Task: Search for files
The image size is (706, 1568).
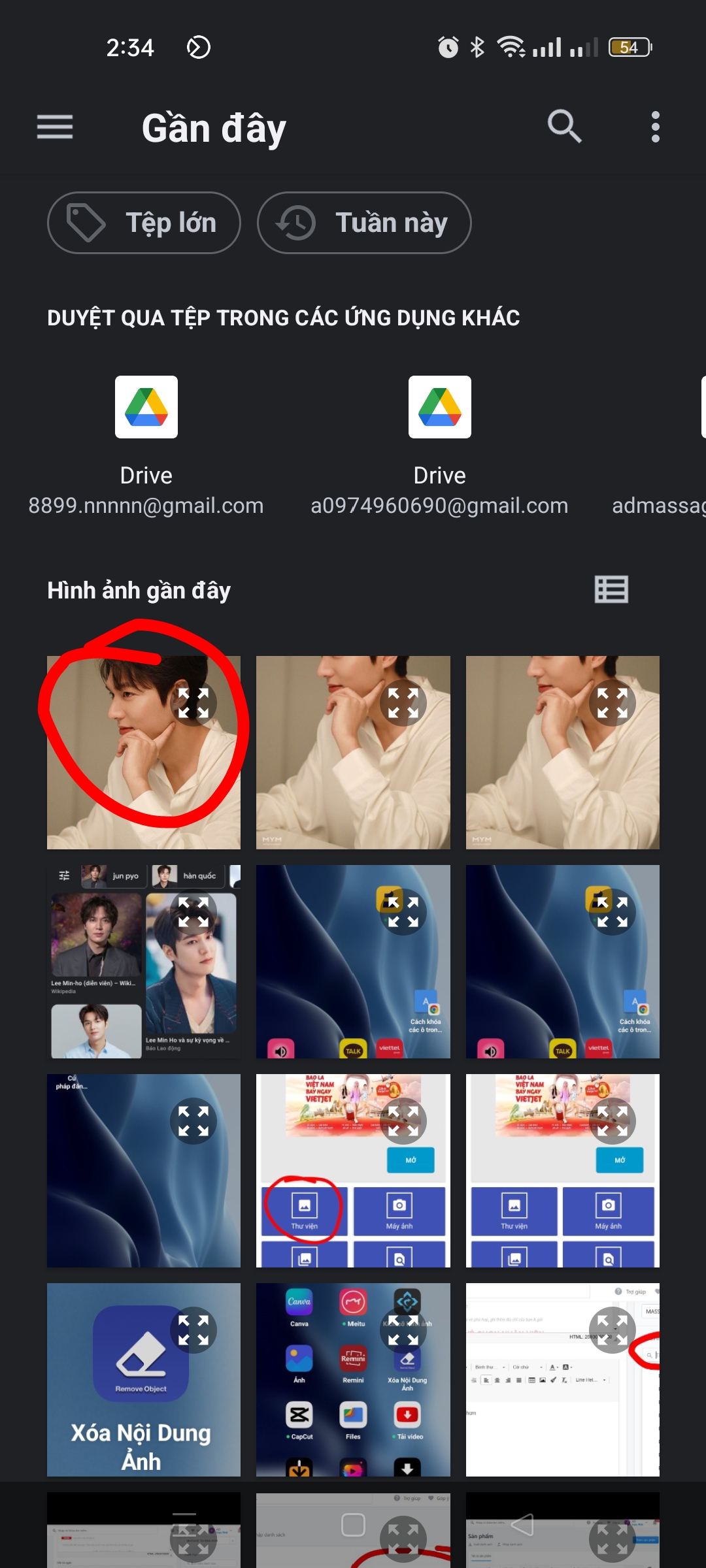Action: (564, 127)
